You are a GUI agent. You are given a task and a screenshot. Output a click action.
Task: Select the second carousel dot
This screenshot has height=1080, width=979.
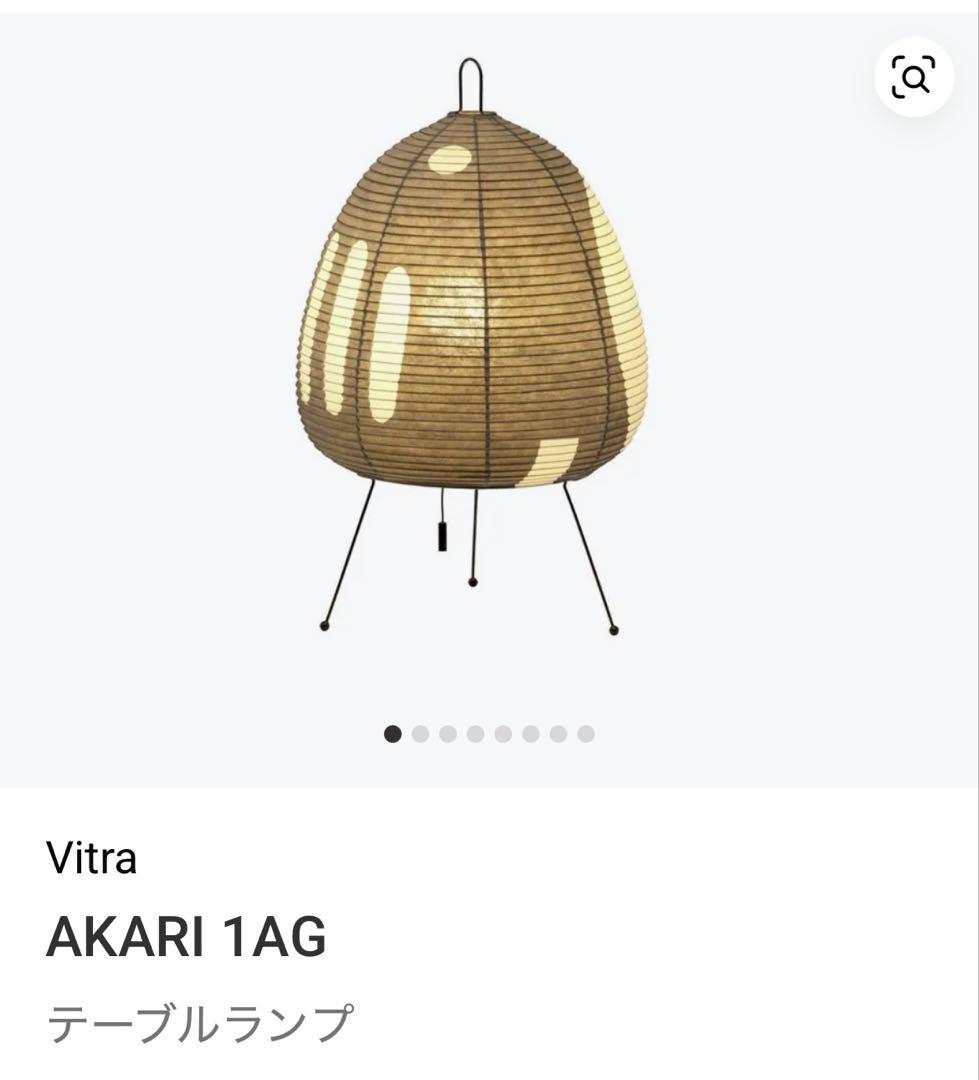[x=418, y=733]
